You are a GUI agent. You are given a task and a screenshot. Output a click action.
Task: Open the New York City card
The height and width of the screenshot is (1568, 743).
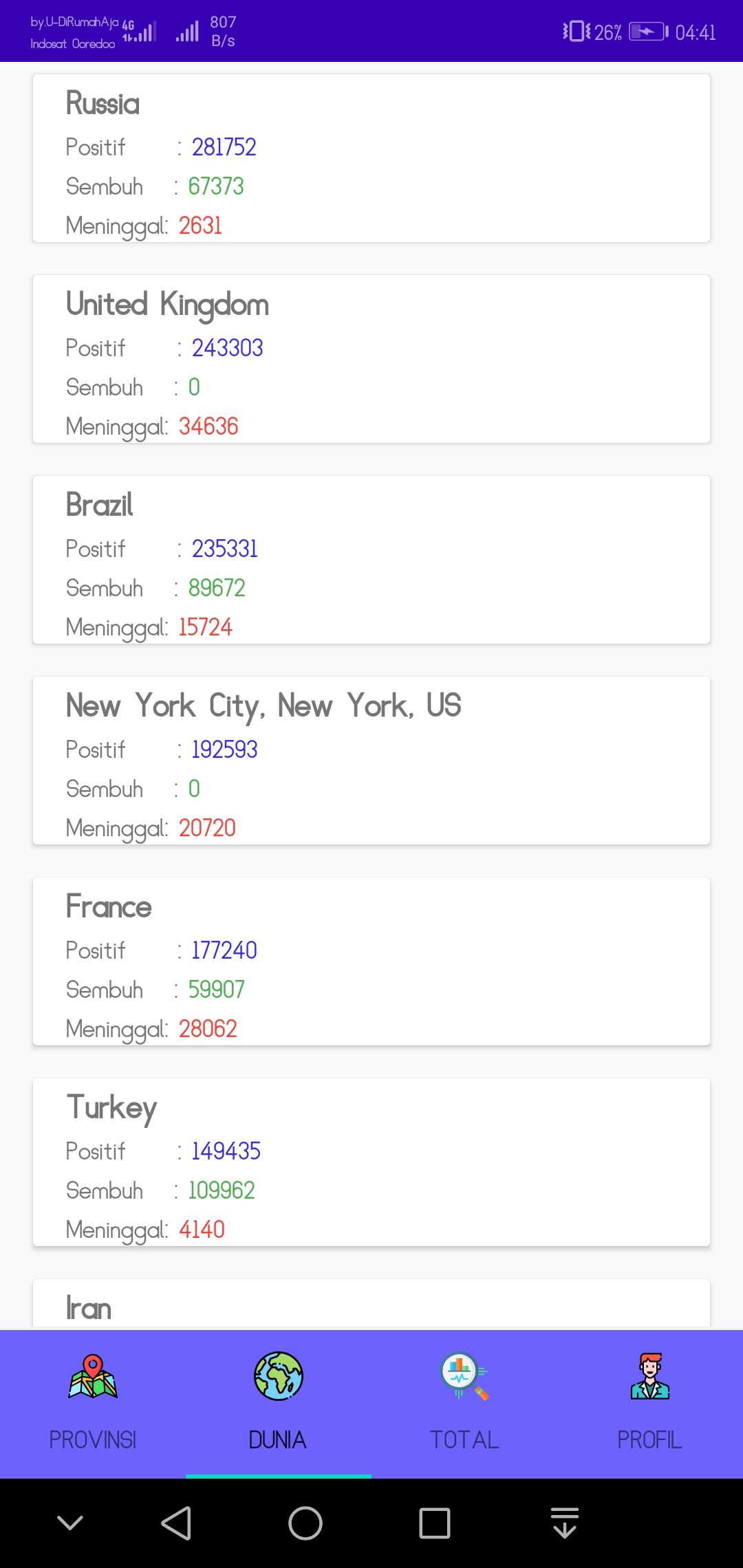(x=371, y=761)
